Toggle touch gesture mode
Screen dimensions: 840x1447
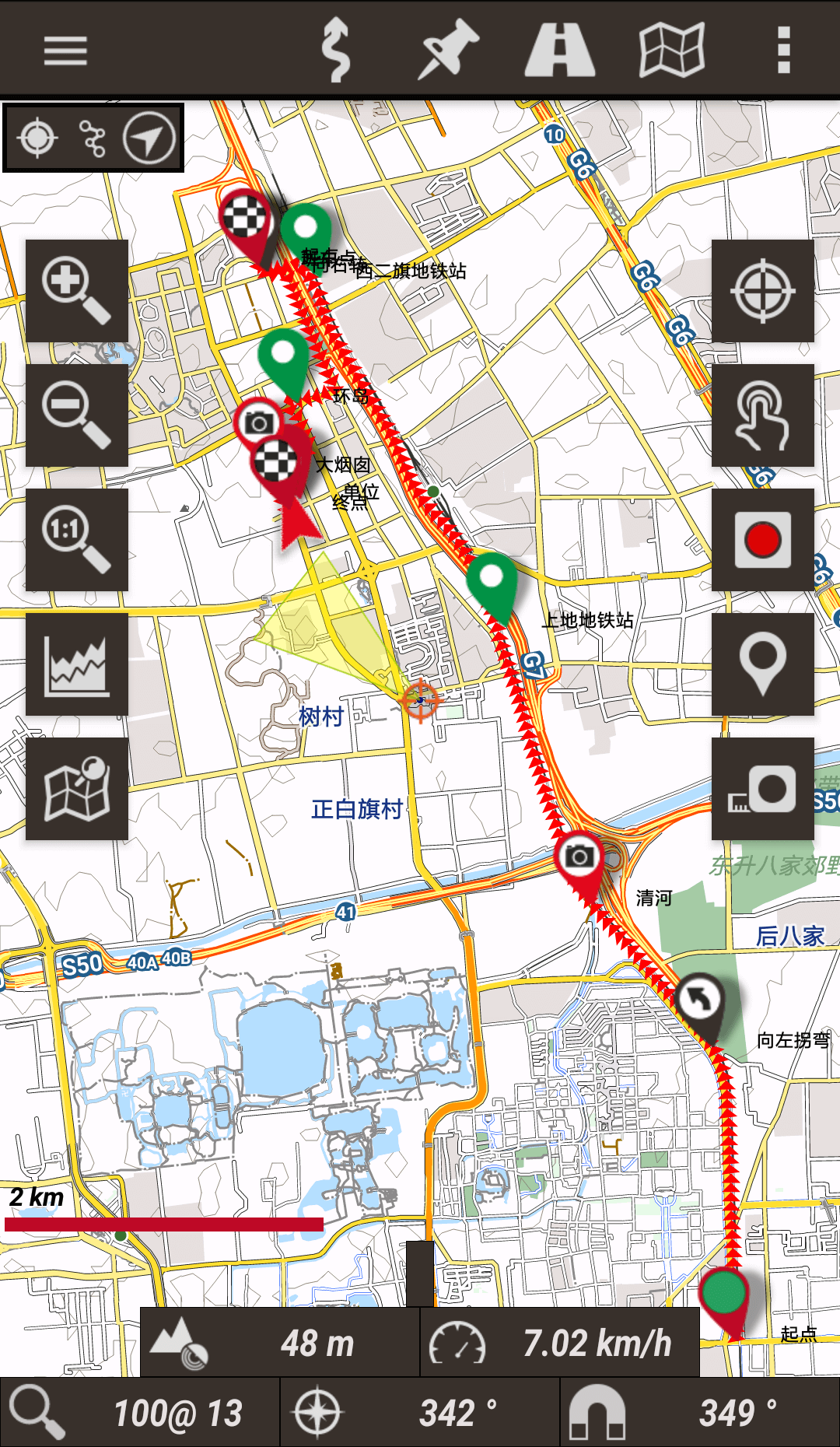(x=762, y=415)
